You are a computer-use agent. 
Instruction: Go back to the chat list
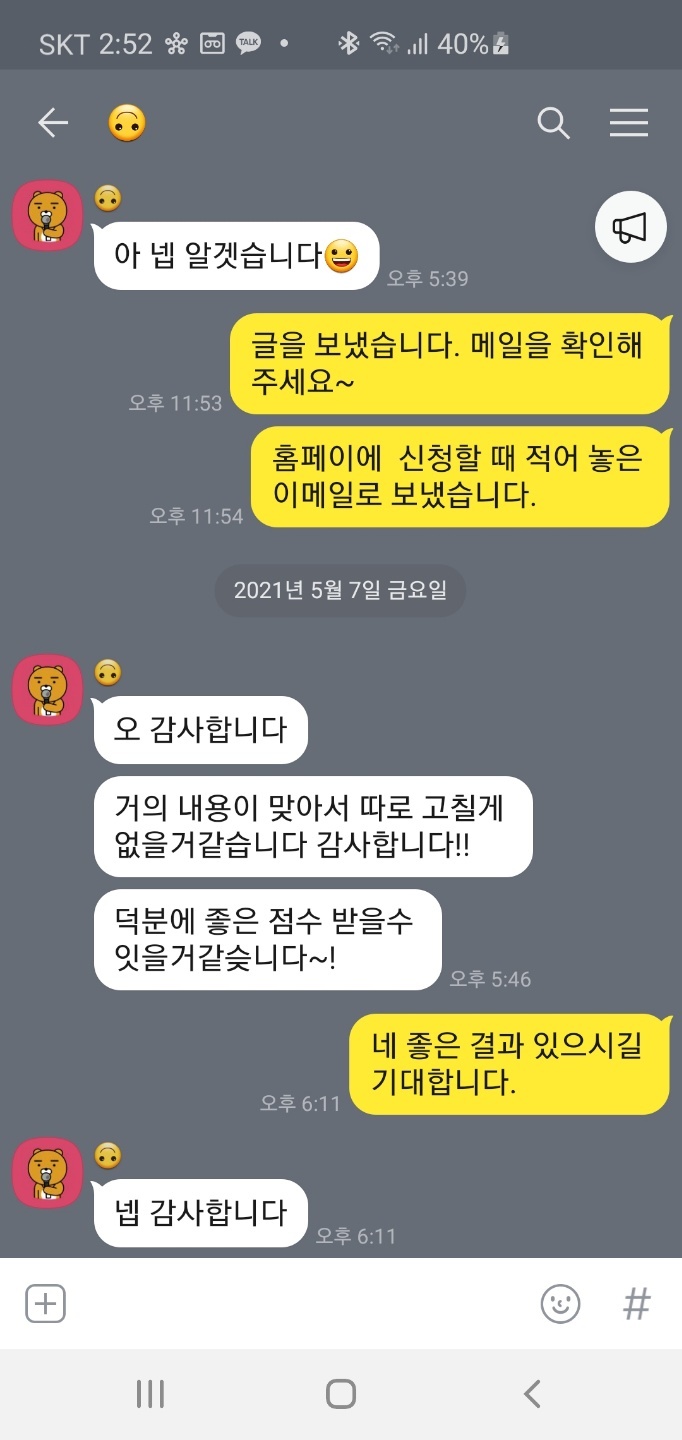(53, 123)
